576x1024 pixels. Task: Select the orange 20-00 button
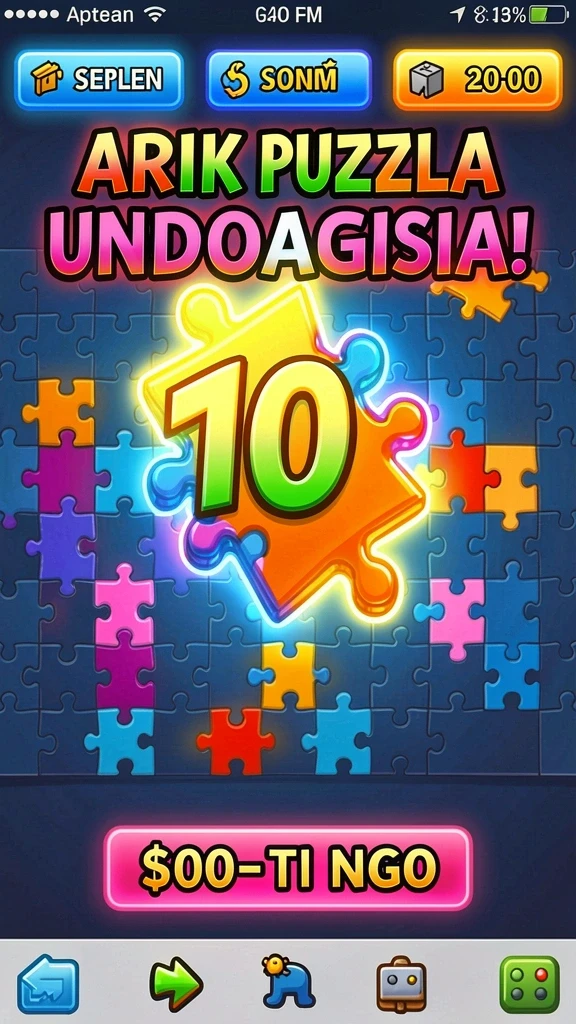click(477, 80)
